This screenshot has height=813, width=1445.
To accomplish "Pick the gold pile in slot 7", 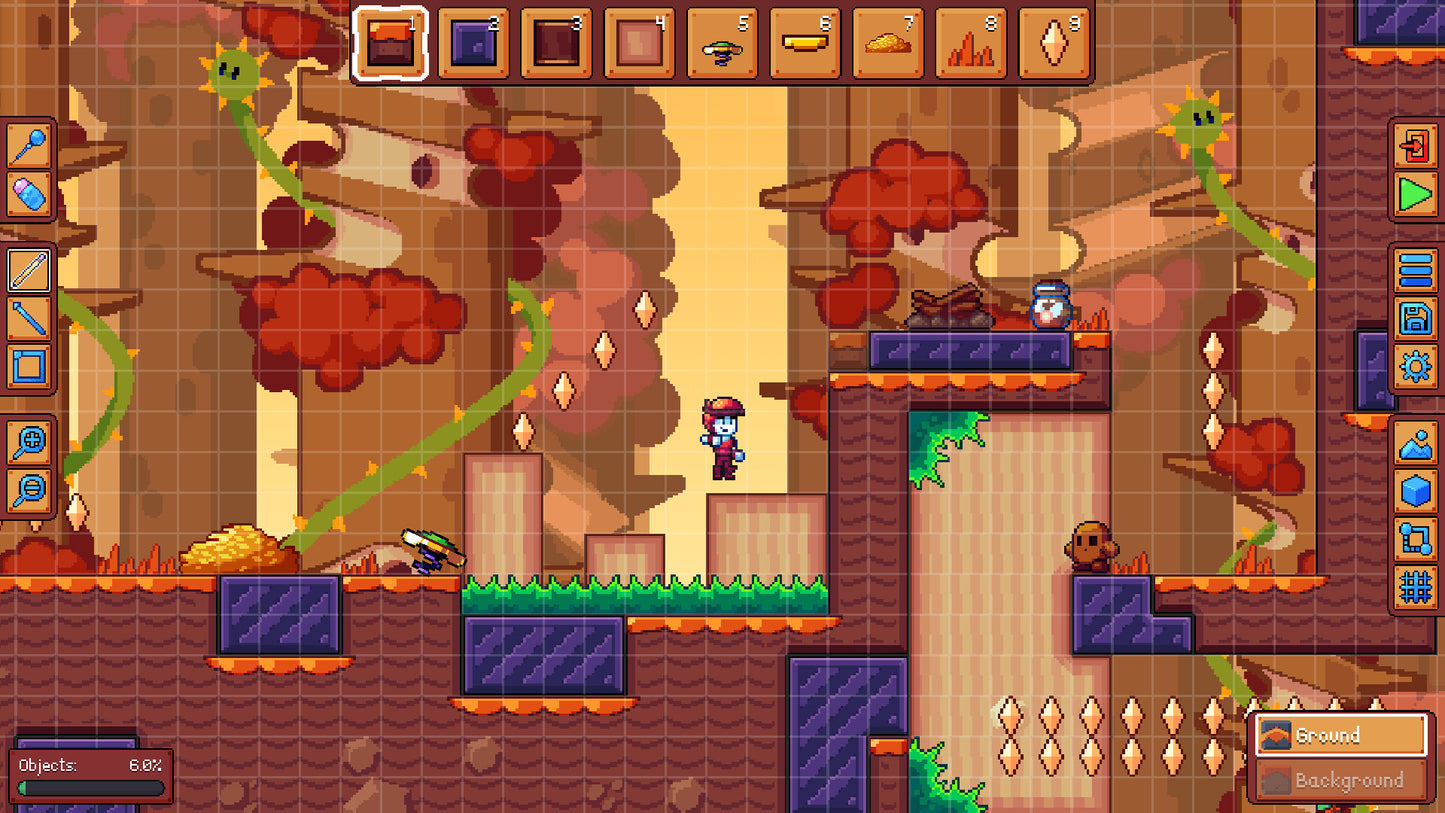I will tap(888, 45).
